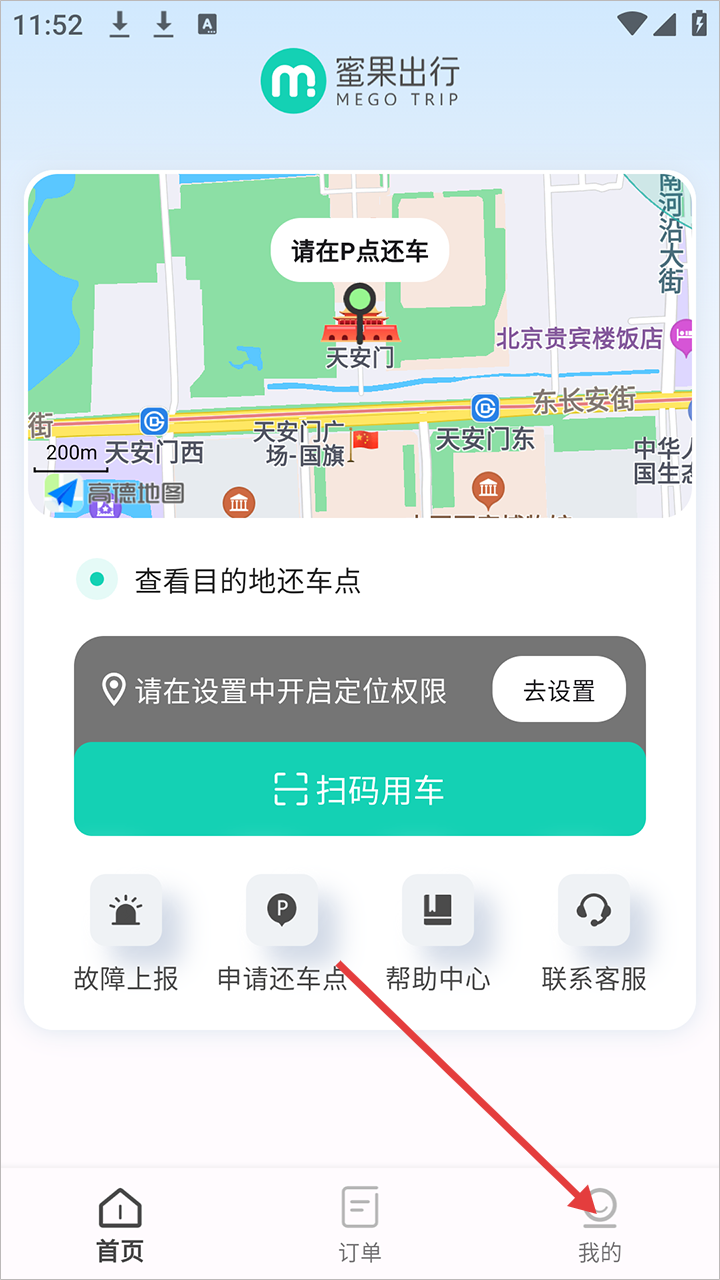The width and height of the screenshot is (720, 1280).
Task: Open 故障上报
Action: pos(126,934)
